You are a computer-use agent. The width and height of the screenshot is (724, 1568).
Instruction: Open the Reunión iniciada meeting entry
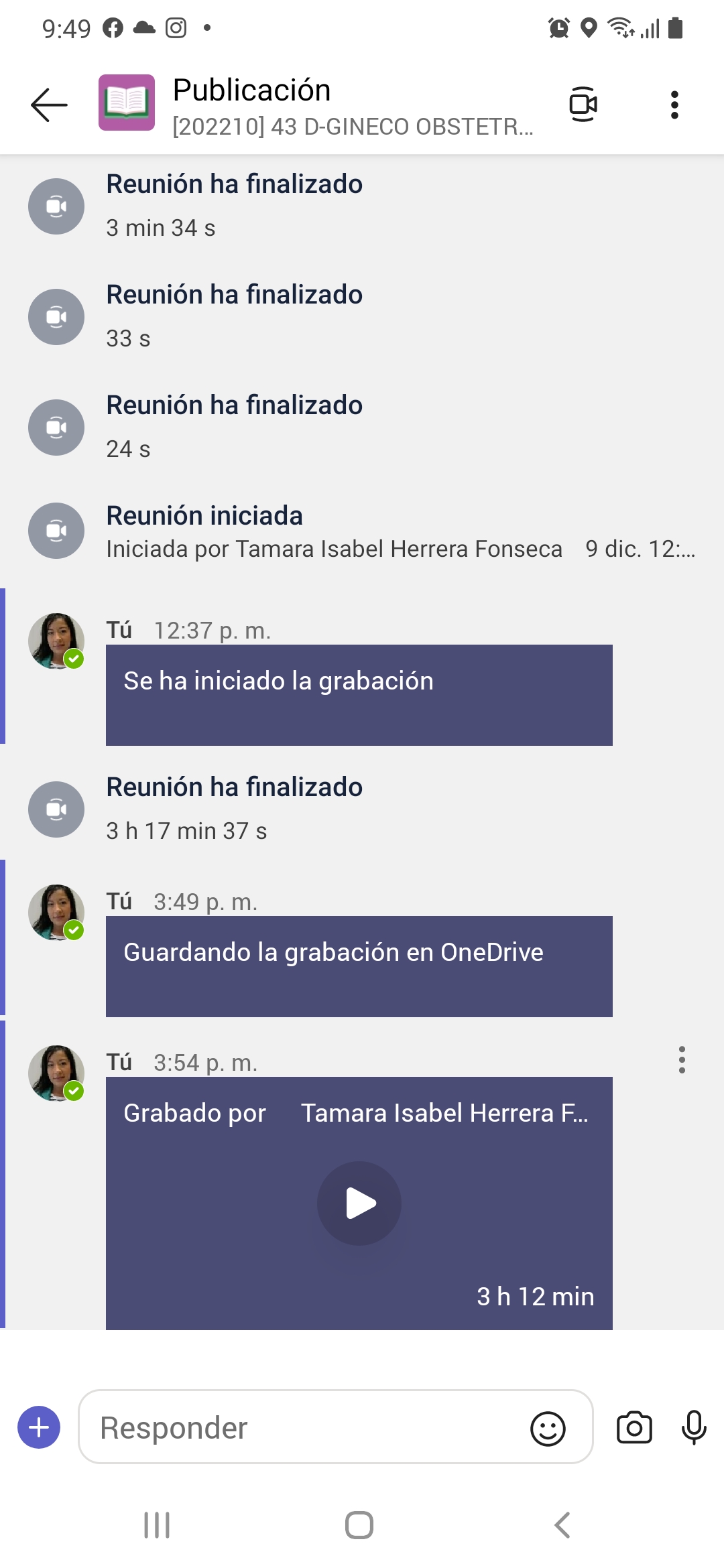click(x=204, y=516)
